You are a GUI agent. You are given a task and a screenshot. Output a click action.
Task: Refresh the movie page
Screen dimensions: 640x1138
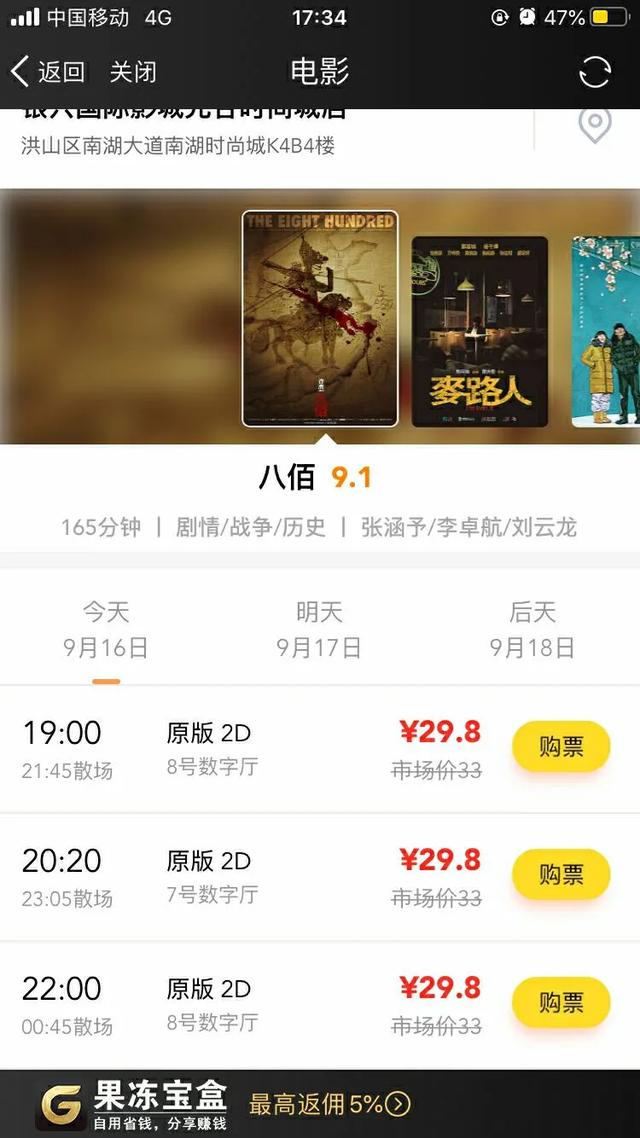[595, 72]
